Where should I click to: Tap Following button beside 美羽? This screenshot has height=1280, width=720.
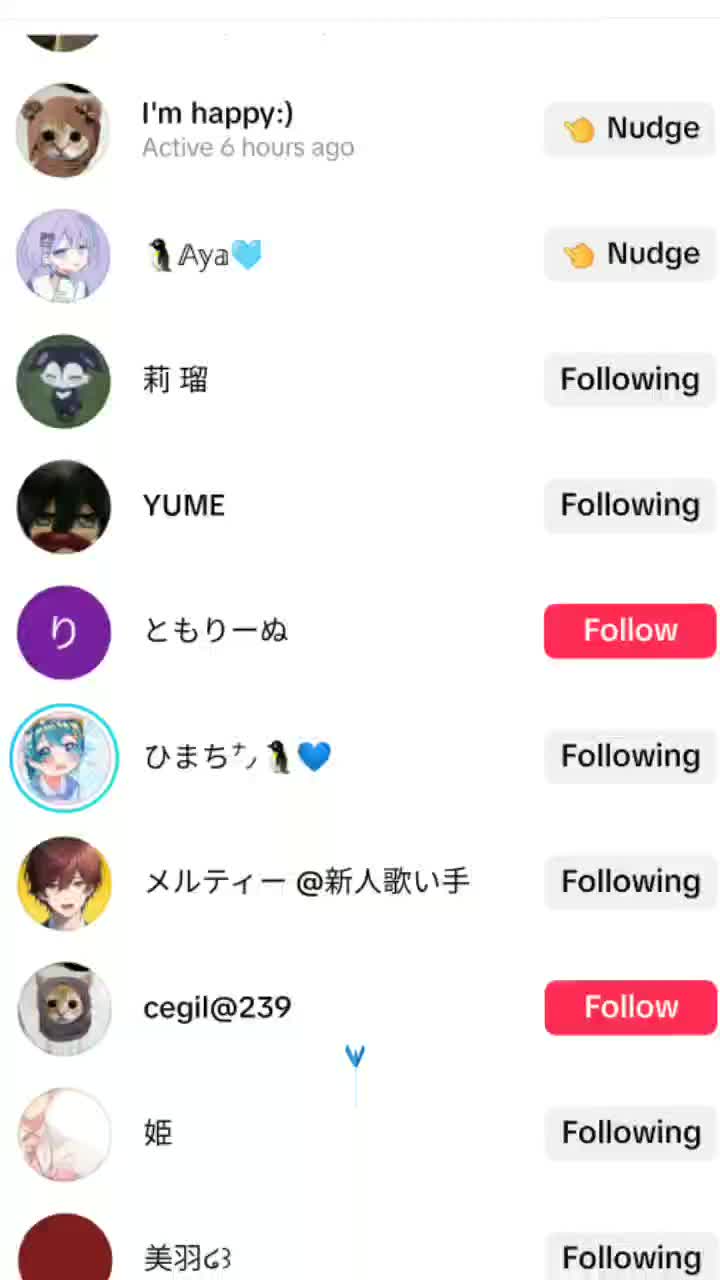(x=630, y=1257)
